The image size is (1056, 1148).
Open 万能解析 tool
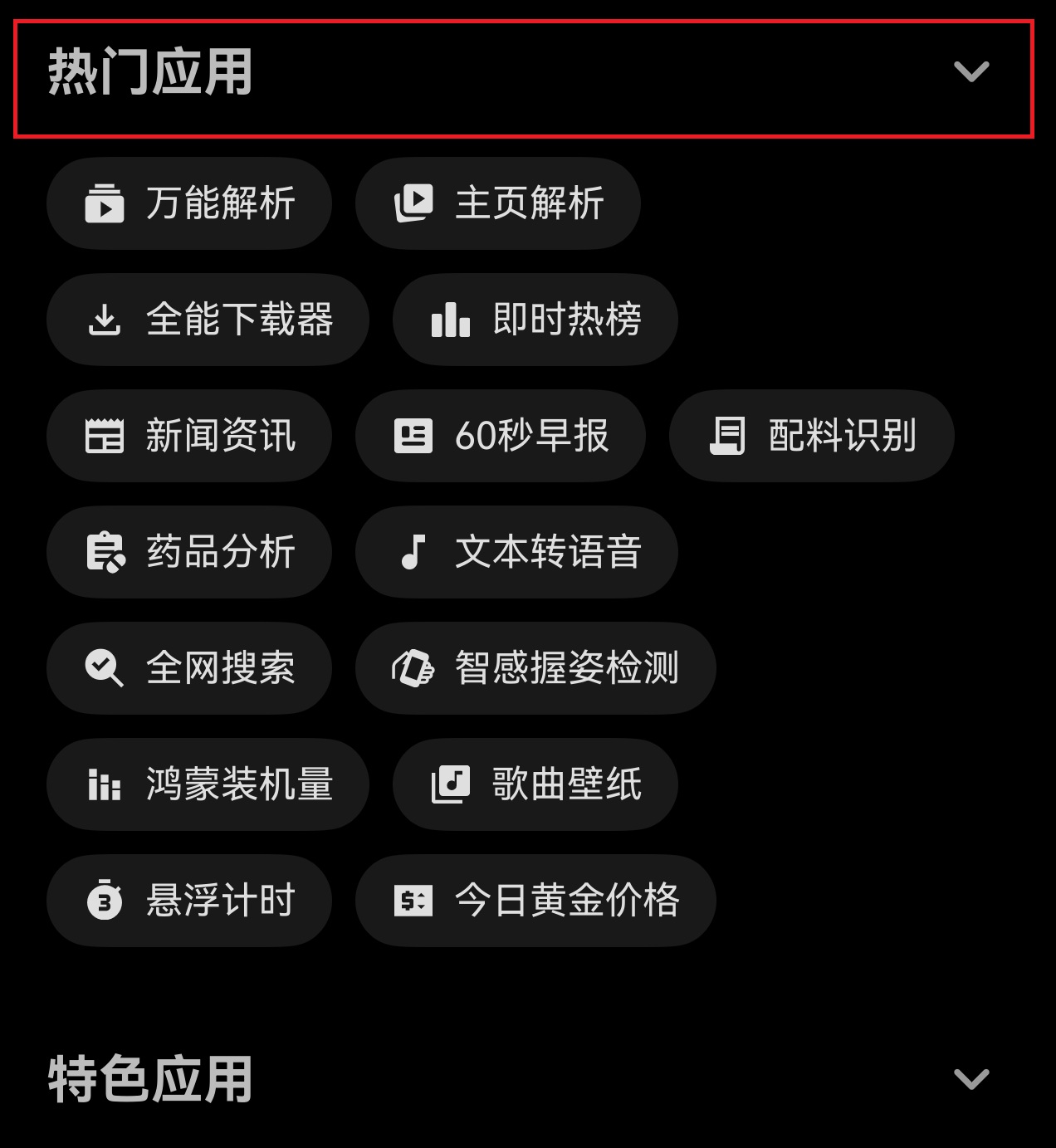189,203
